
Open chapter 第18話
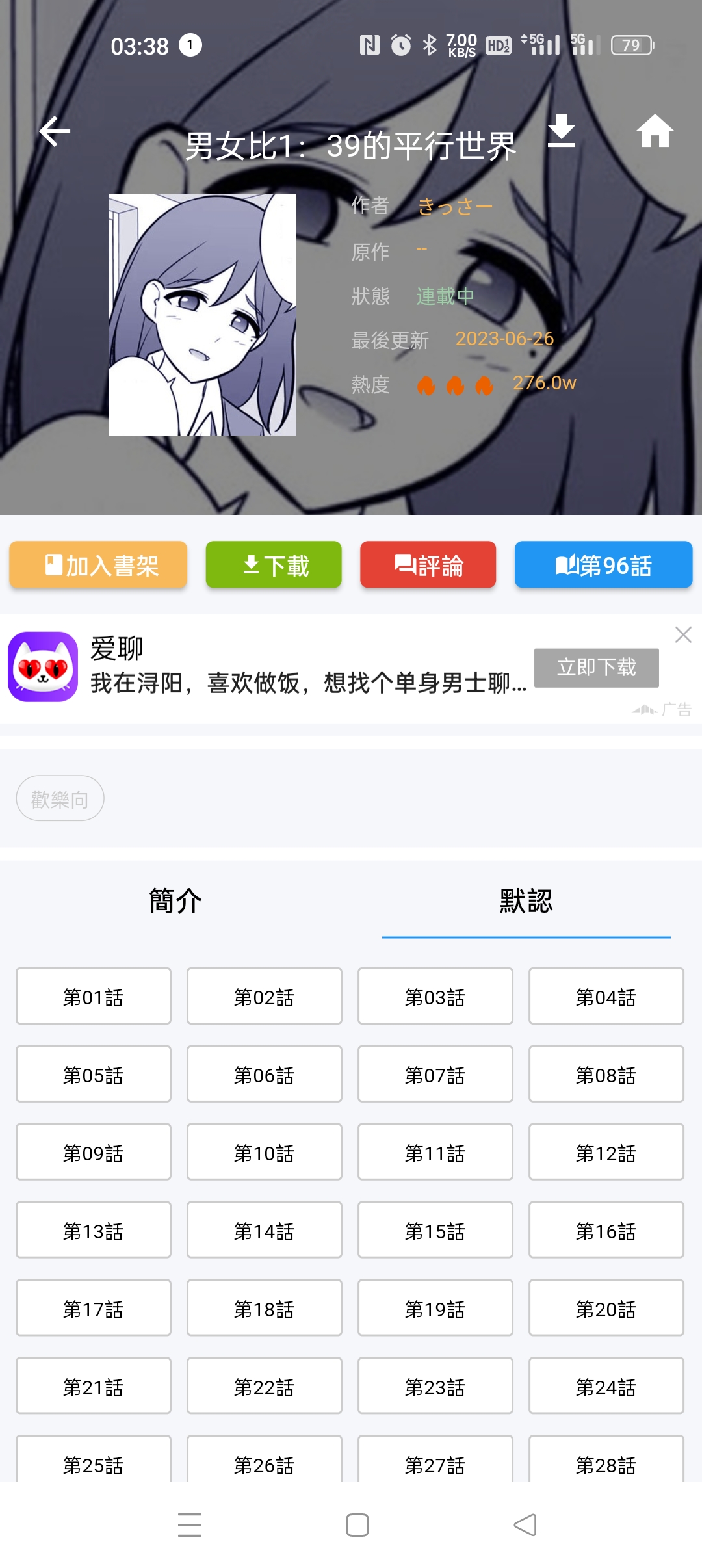click(264, 1309)
